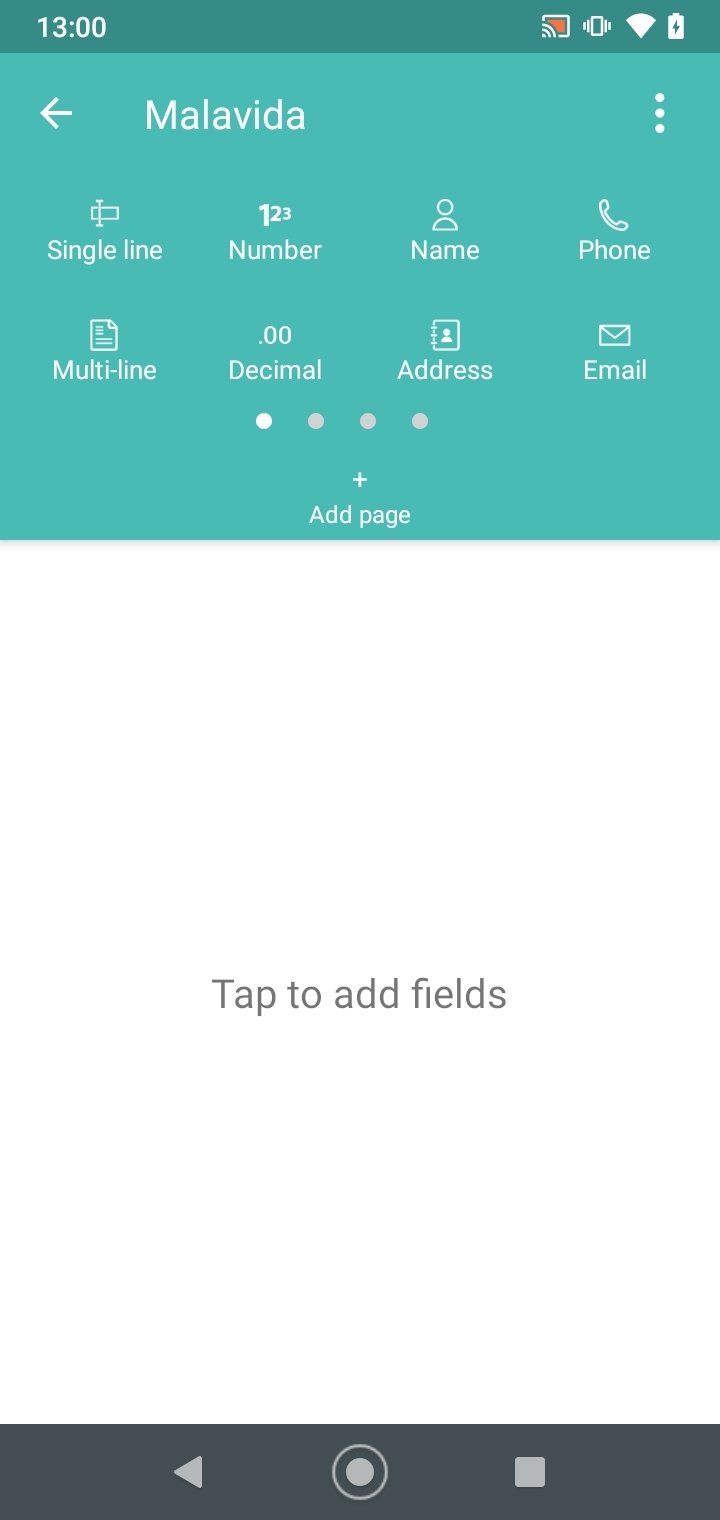Image resolution: width=720 pixels, height=1520 pixels.
Task: Go back using the arrow beside Malavida
Action: click(56, 114)
